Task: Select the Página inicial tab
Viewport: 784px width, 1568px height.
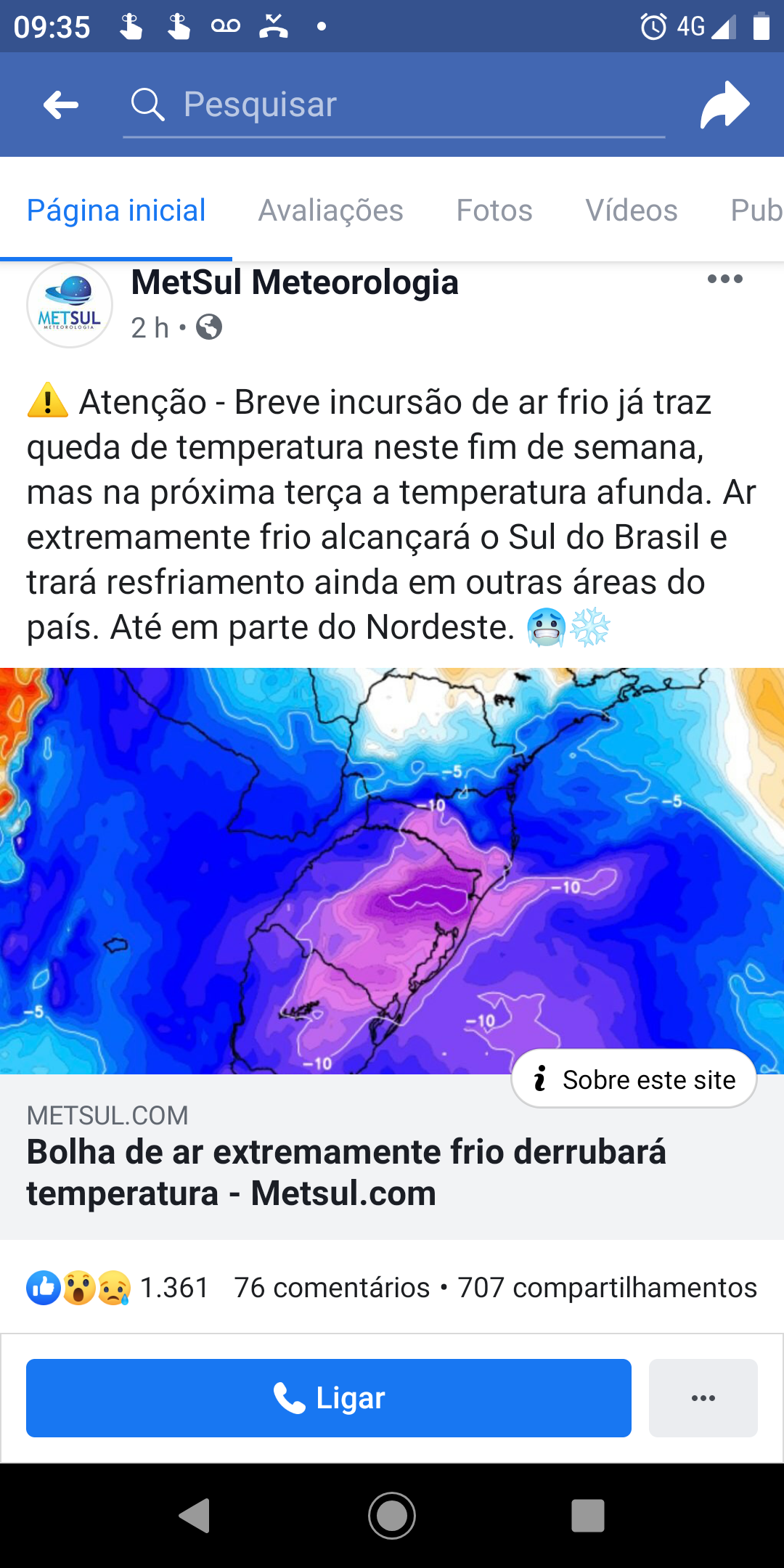Action: [116, 211]
